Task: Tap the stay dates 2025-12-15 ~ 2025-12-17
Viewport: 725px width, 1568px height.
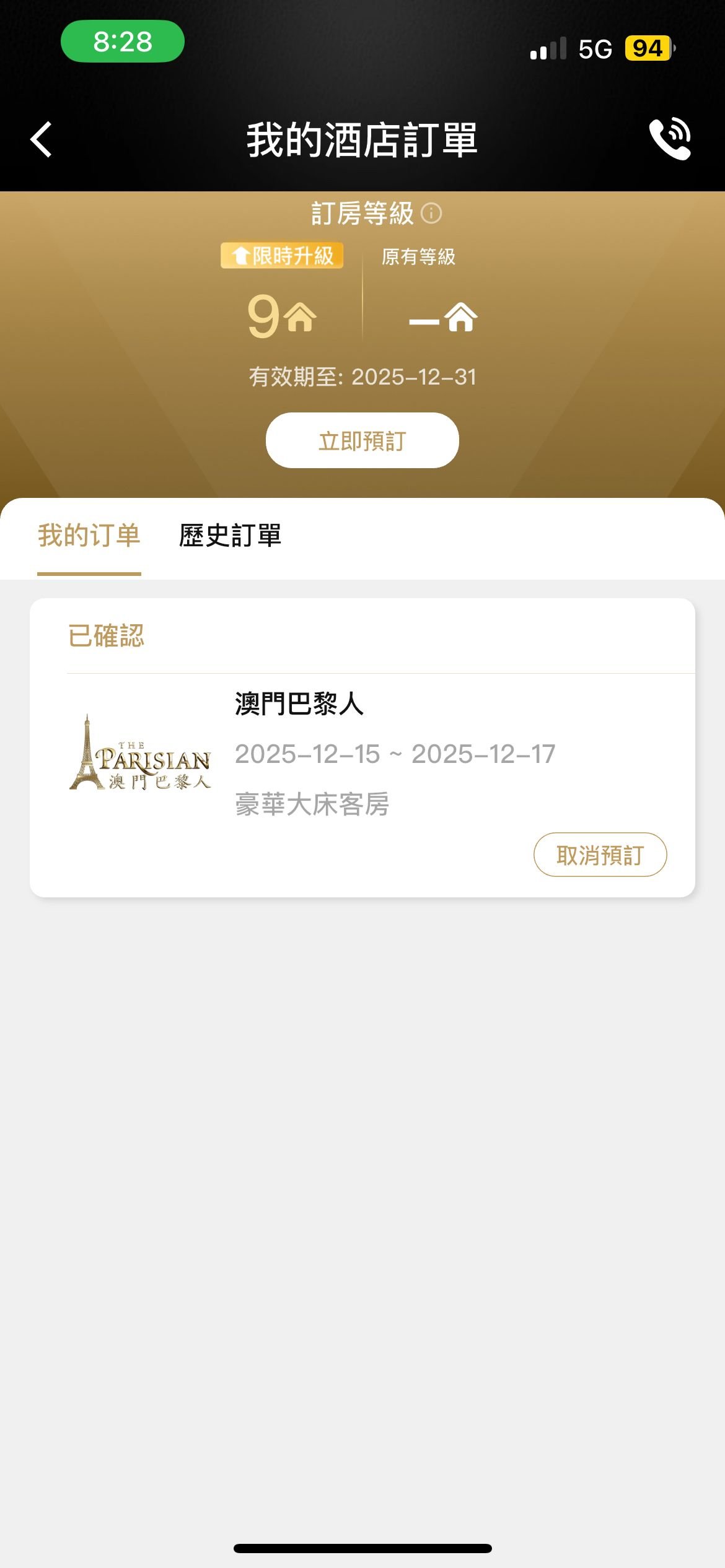Action: [397, 753]
